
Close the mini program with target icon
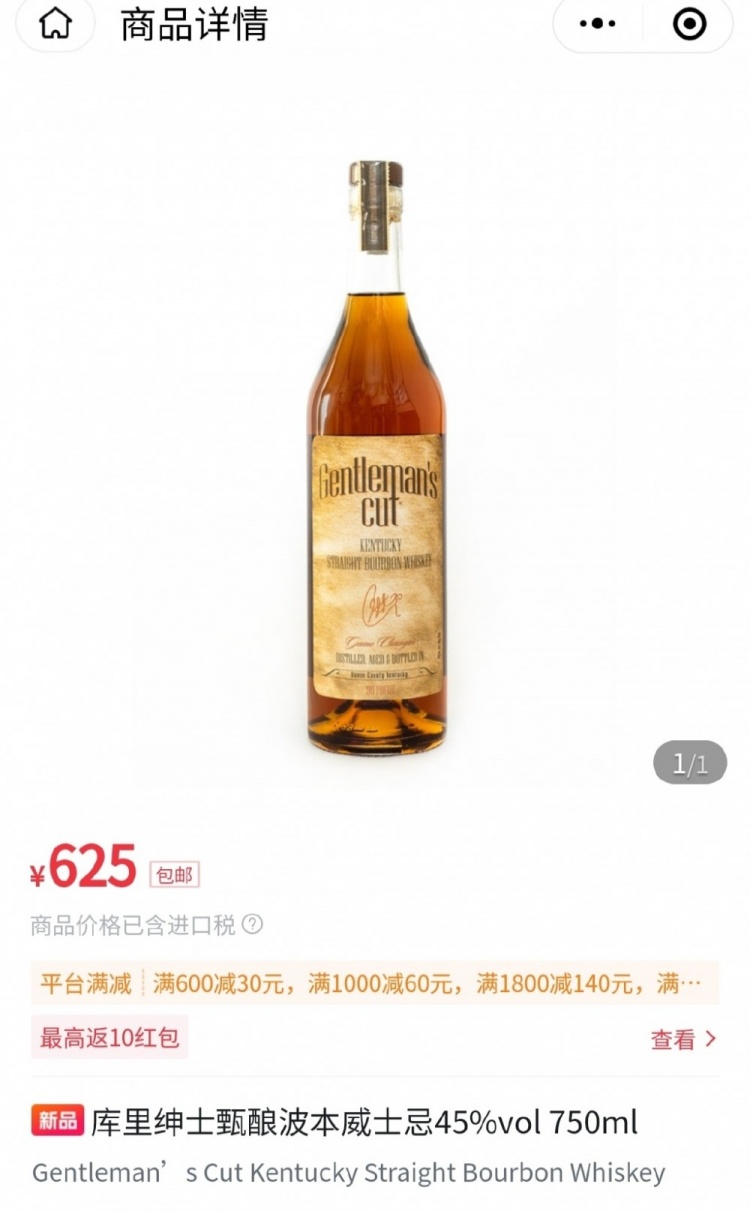[x=689, y=24]
